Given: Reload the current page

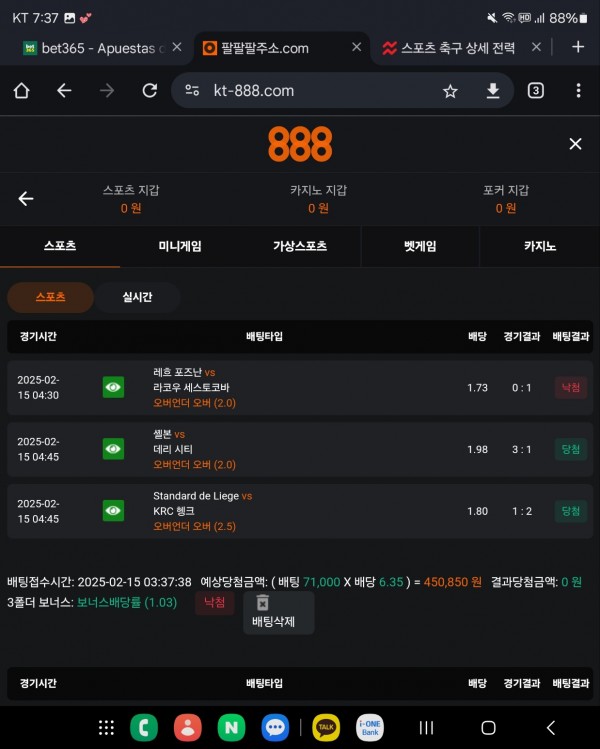Looking at the screenshot, I should pos(150,91).
